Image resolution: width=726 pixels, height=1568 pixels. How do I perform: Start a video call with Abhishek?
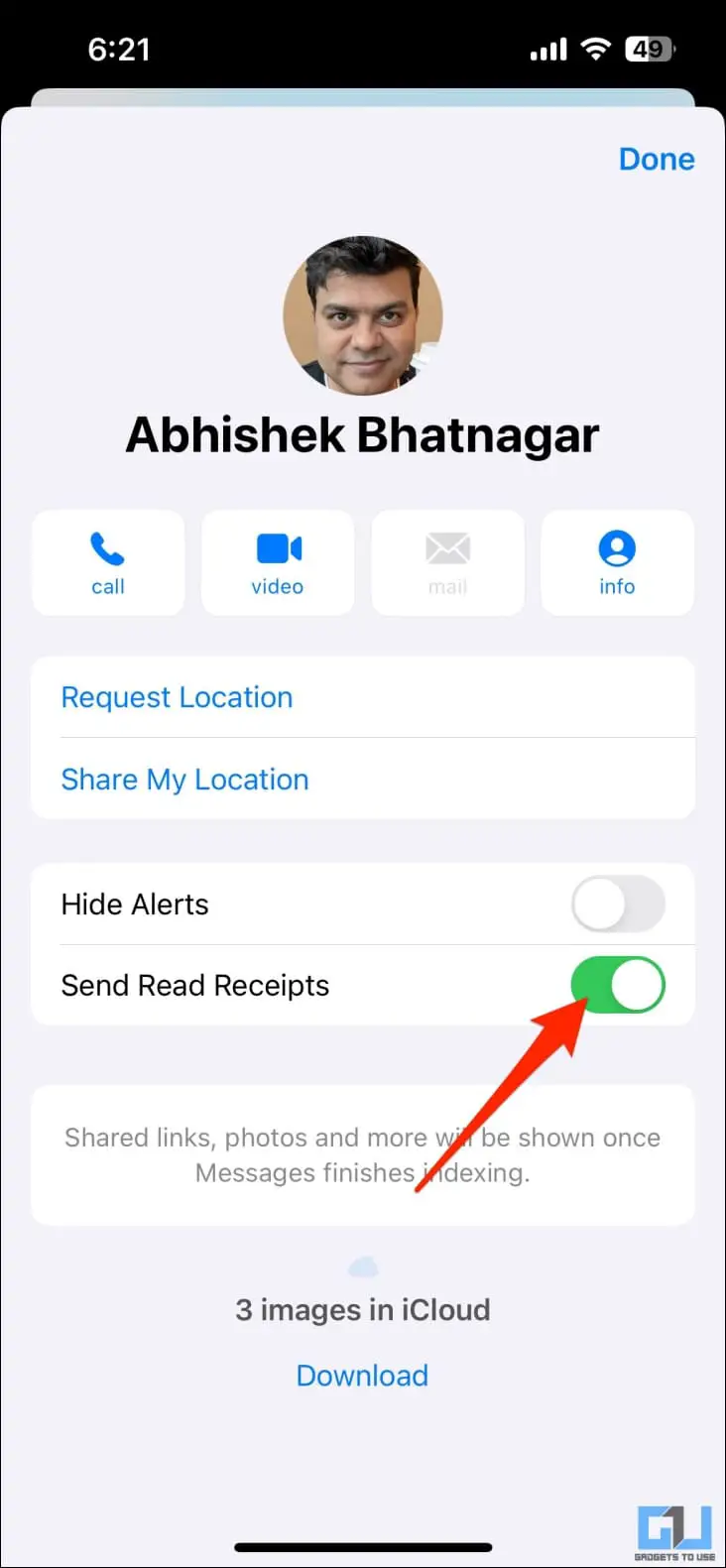tap(278, 563)
